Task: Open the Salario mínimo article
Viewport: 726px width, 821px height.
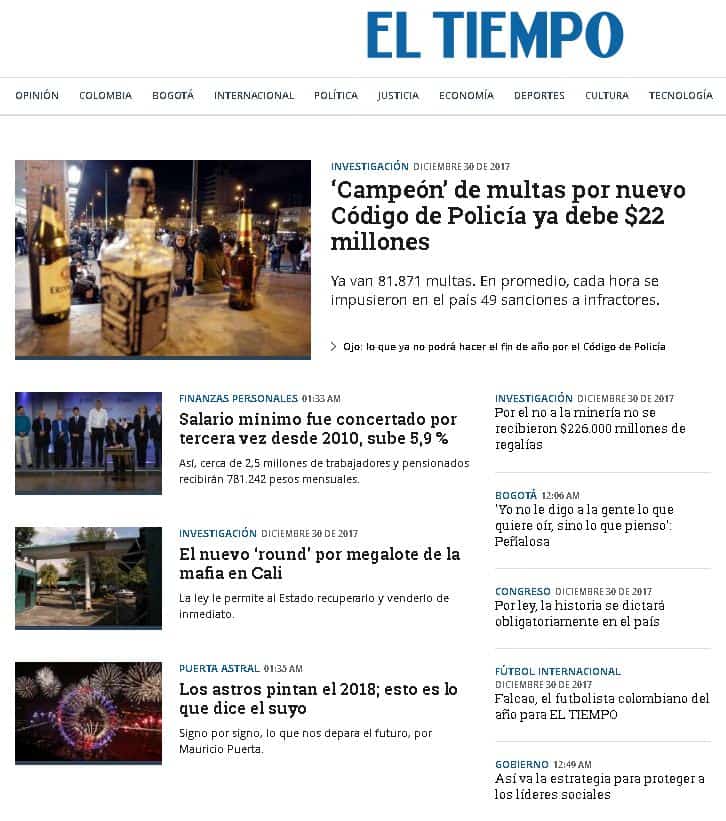Action: [318, 429]
